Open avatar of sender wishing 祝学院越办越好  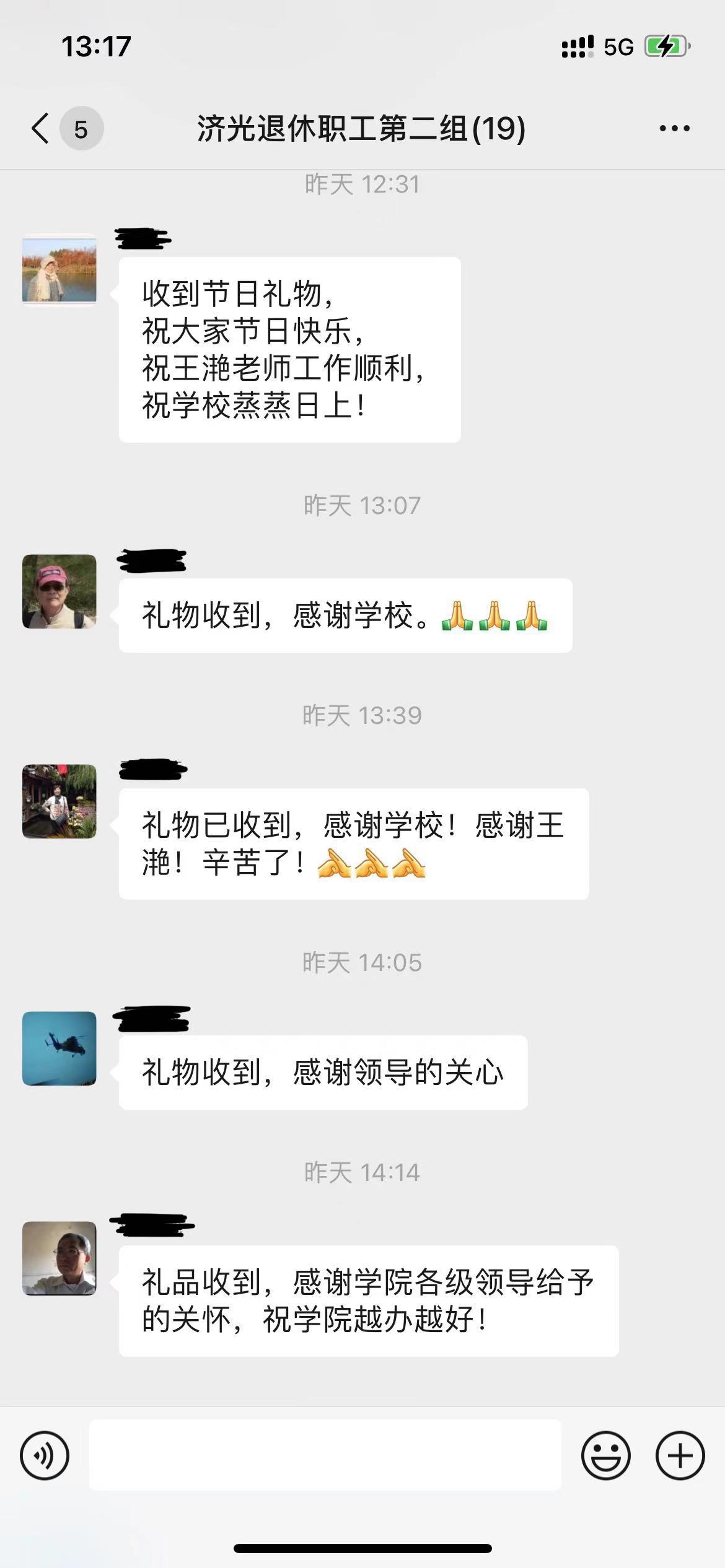(x=59, y=1258)
